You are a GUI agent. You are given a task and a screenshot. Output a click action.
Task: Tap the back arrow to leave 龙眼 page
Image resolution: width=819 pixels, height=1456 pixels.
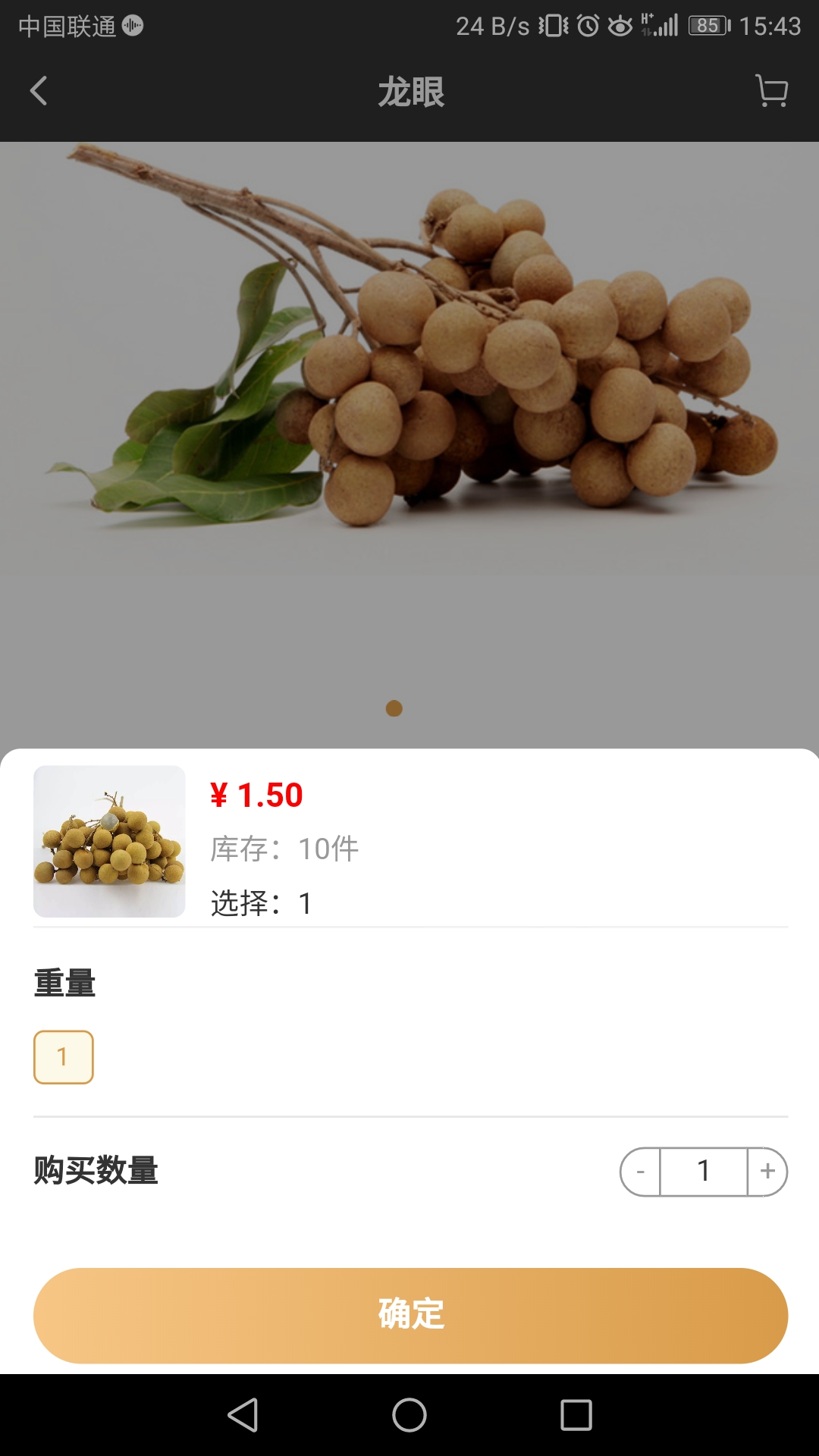39,91
